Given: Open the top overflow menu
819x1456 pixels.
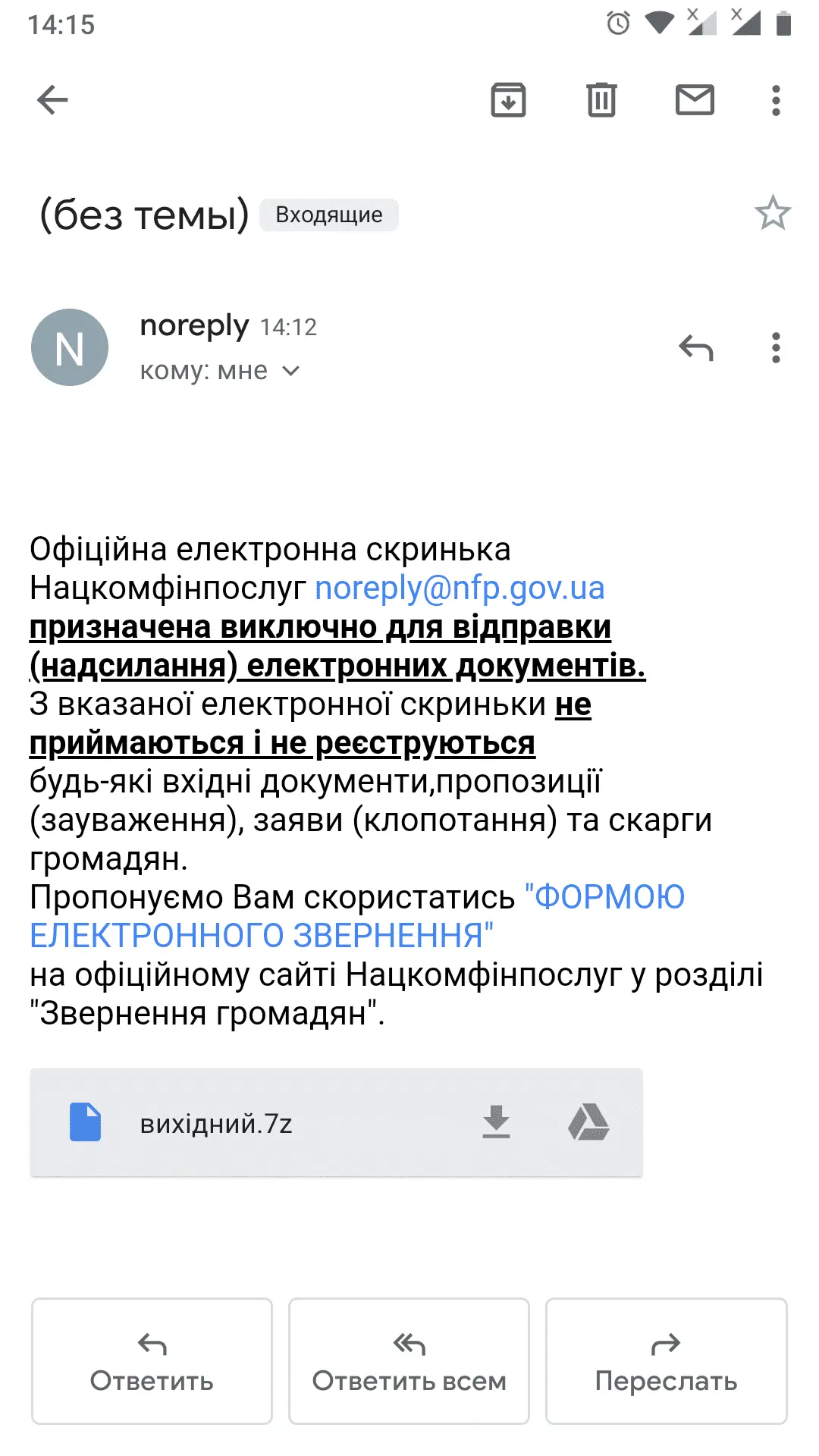Looking at the screenshot, I should click(775, 100).
